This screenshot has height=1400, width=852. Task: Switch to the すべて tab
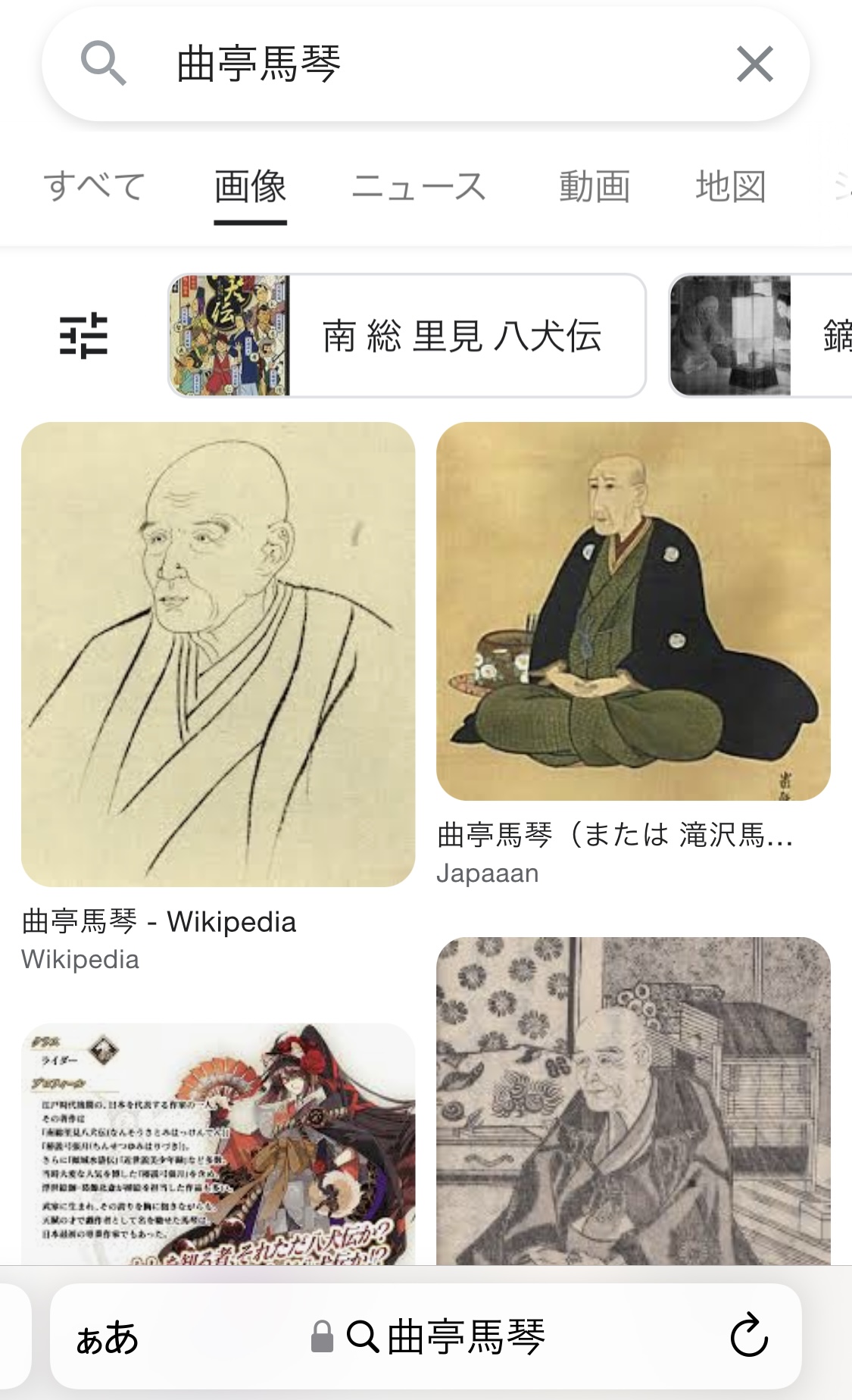(x=94, y=186)
